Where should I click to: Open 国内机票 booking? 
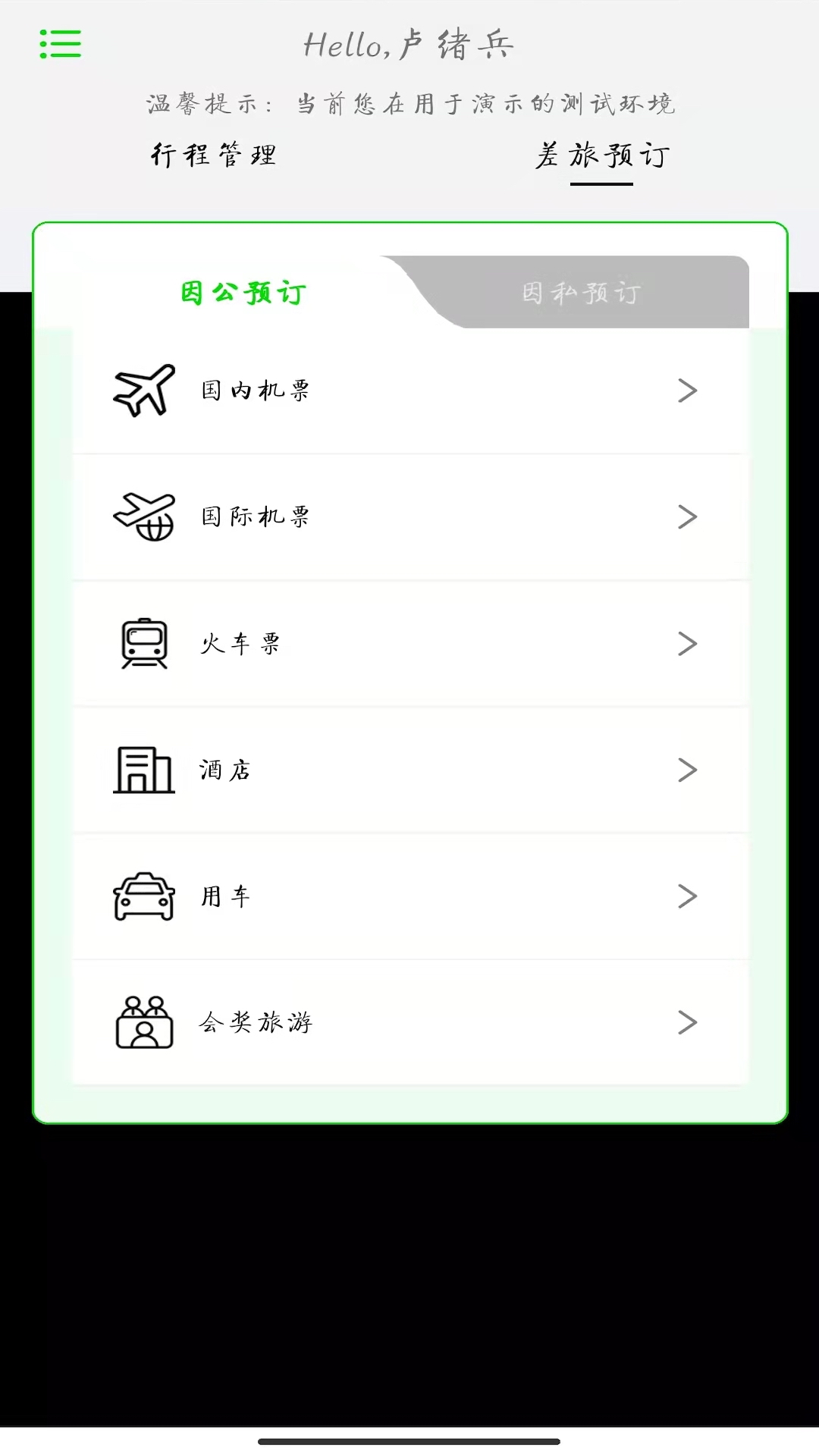pyautogui.click(x=409, y=391)
